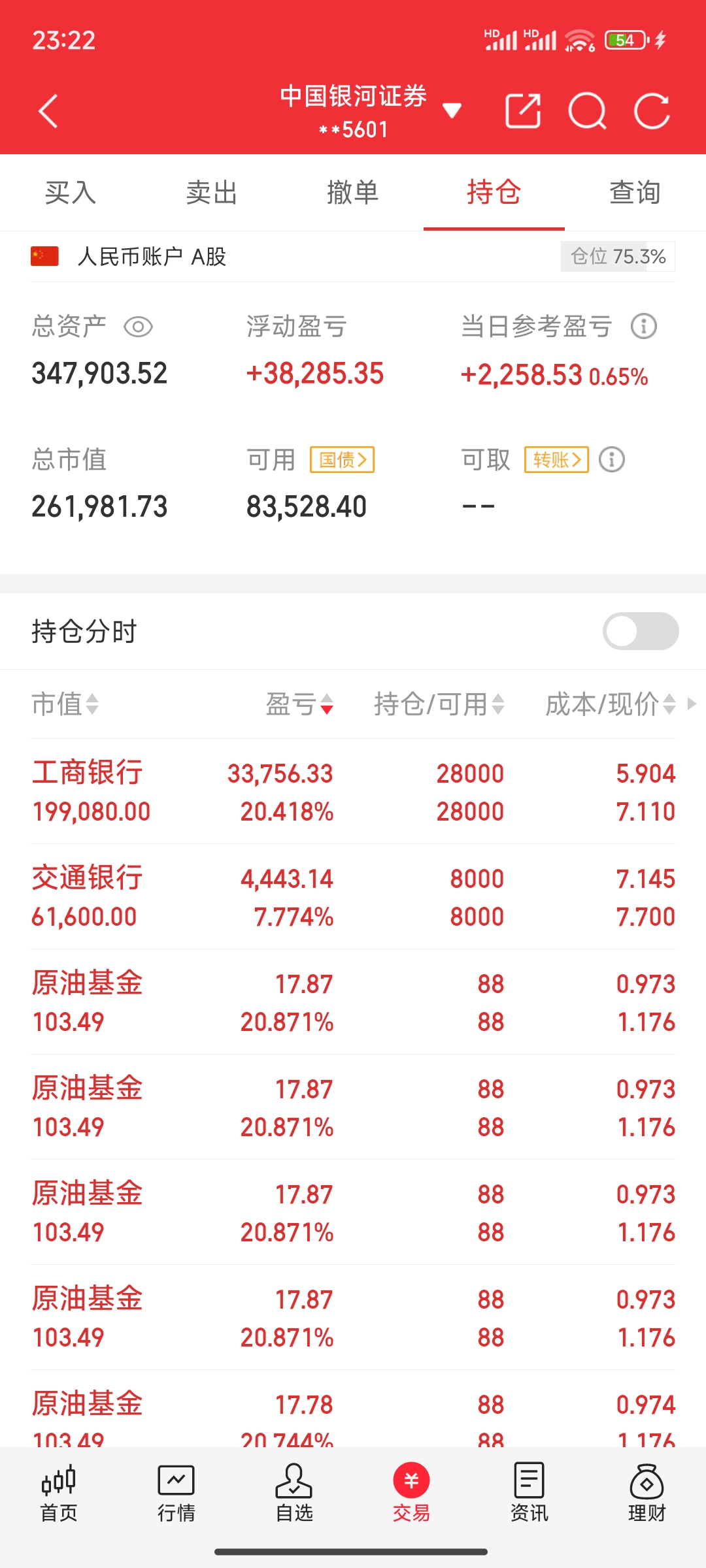Open the 中国银河证券 account switcher dropdown
The width and height of the screenshot is (706, 1568).
tap(451, 111)
